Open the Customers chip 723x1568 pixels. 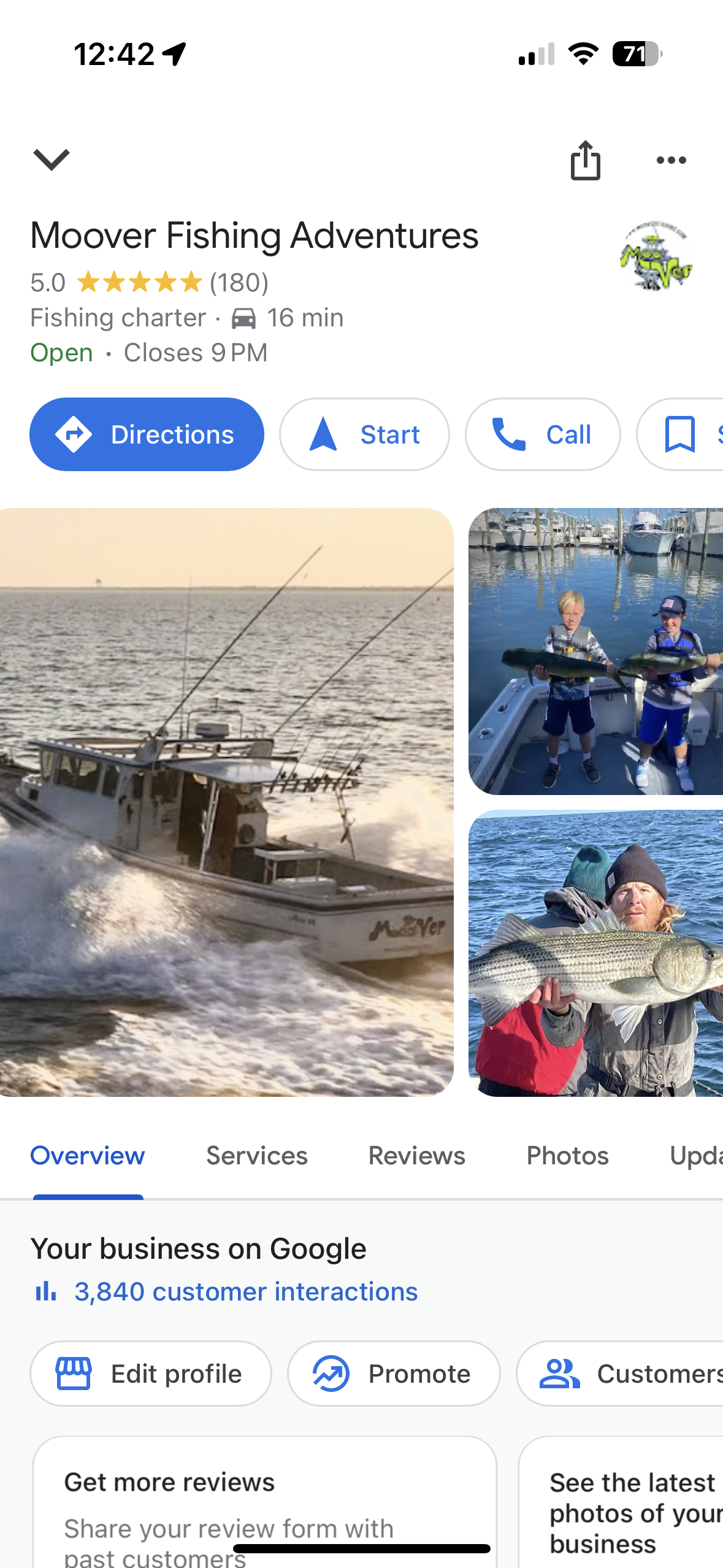pos(620,1374)
